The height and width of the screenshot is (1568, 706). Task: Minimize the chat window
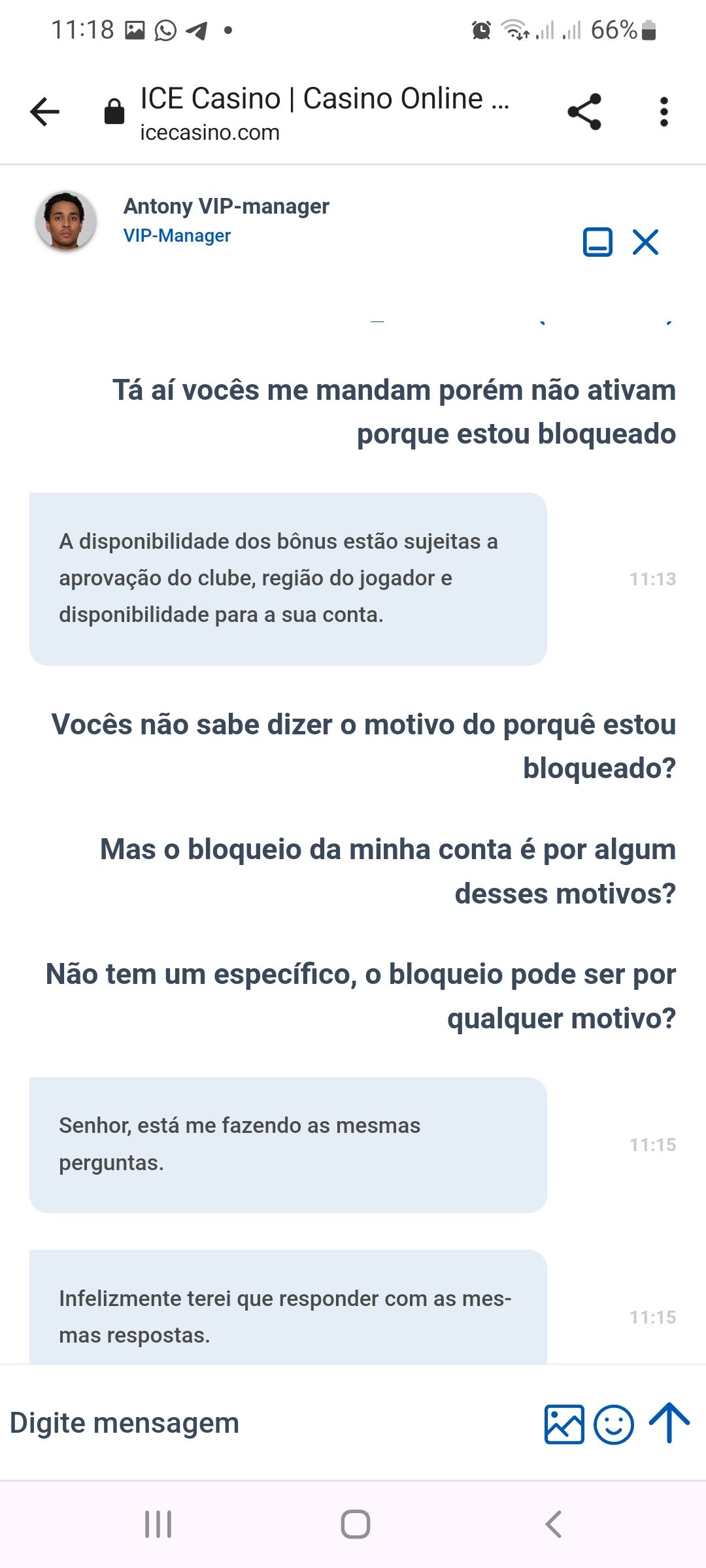[x=597, y=242]
